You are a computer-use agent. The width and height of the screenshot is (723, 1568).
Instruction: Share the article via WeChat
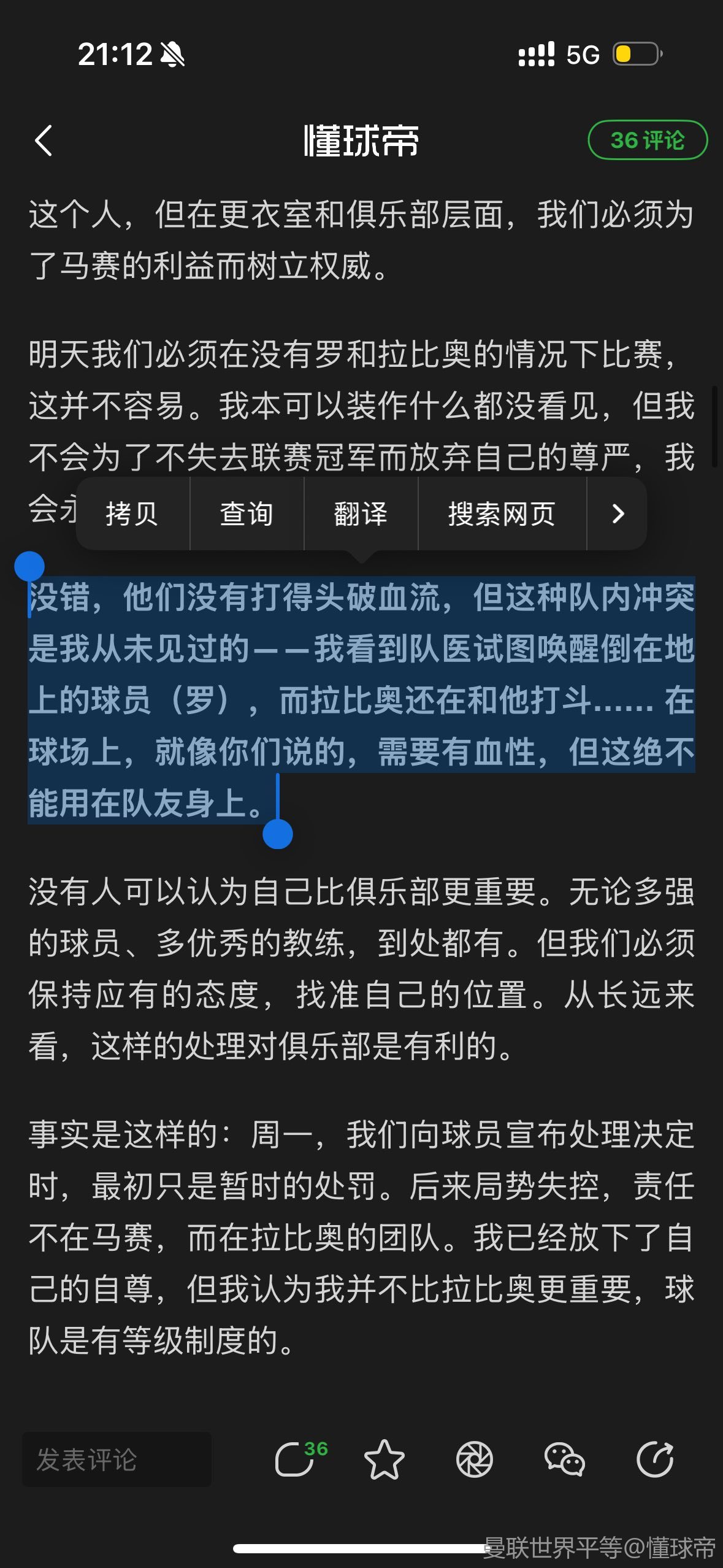[x=564, y=1459]
